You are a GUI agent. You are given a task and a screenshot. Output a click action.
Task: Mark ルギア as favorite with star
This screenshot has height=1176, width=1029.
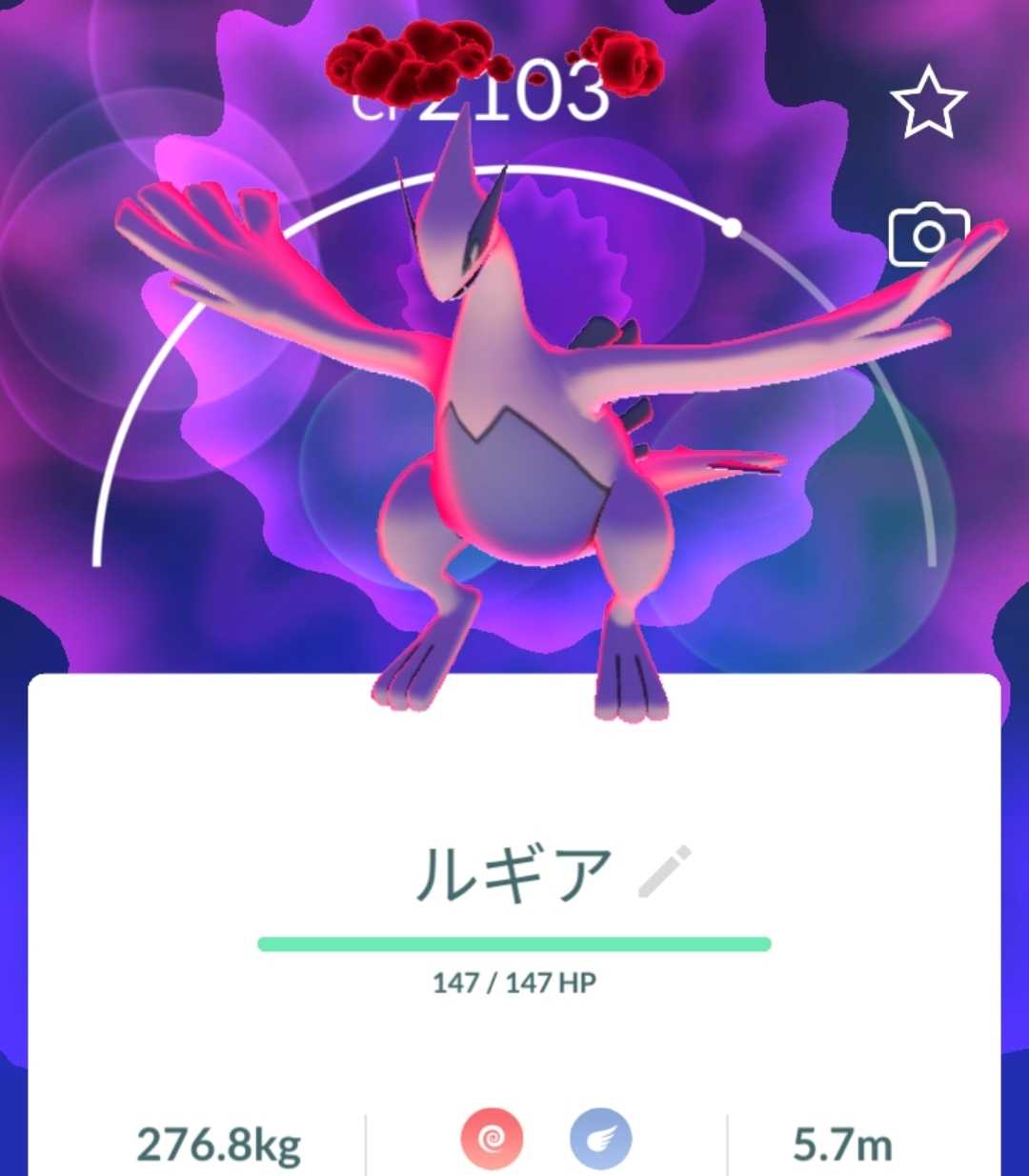click(928, 103)
